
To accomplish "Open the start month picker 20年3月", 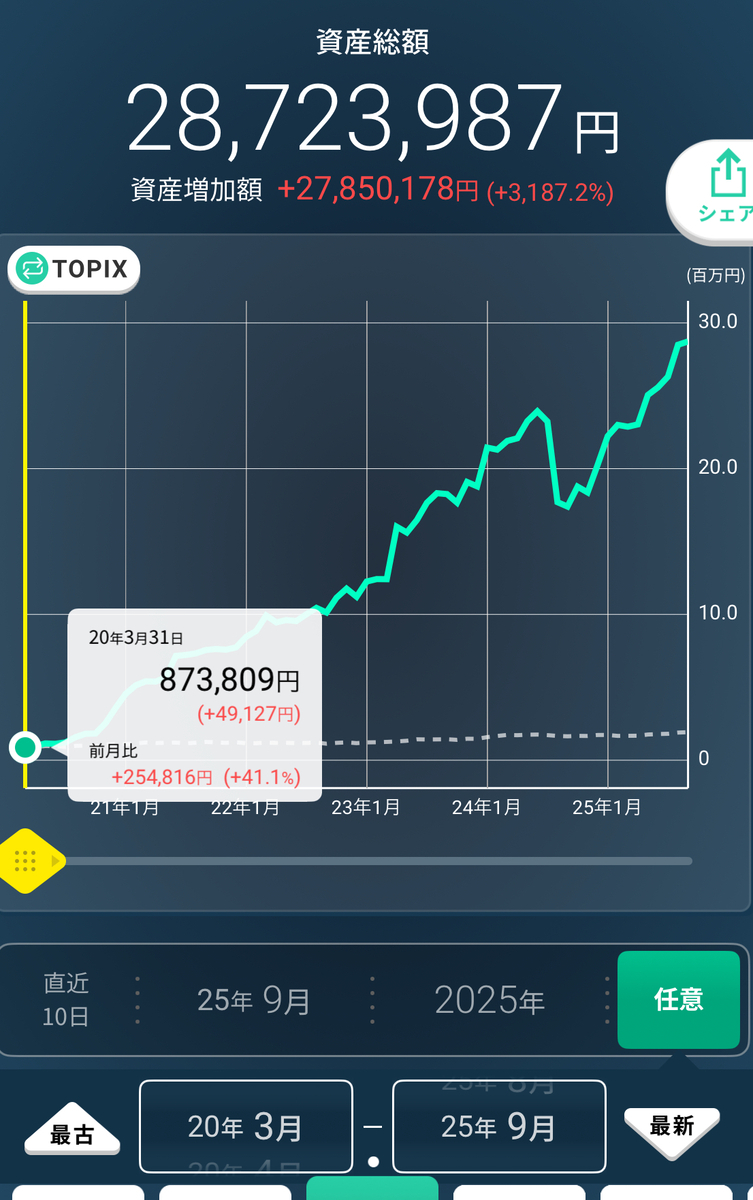I will pyautogui.click(x=246, y=1126).
